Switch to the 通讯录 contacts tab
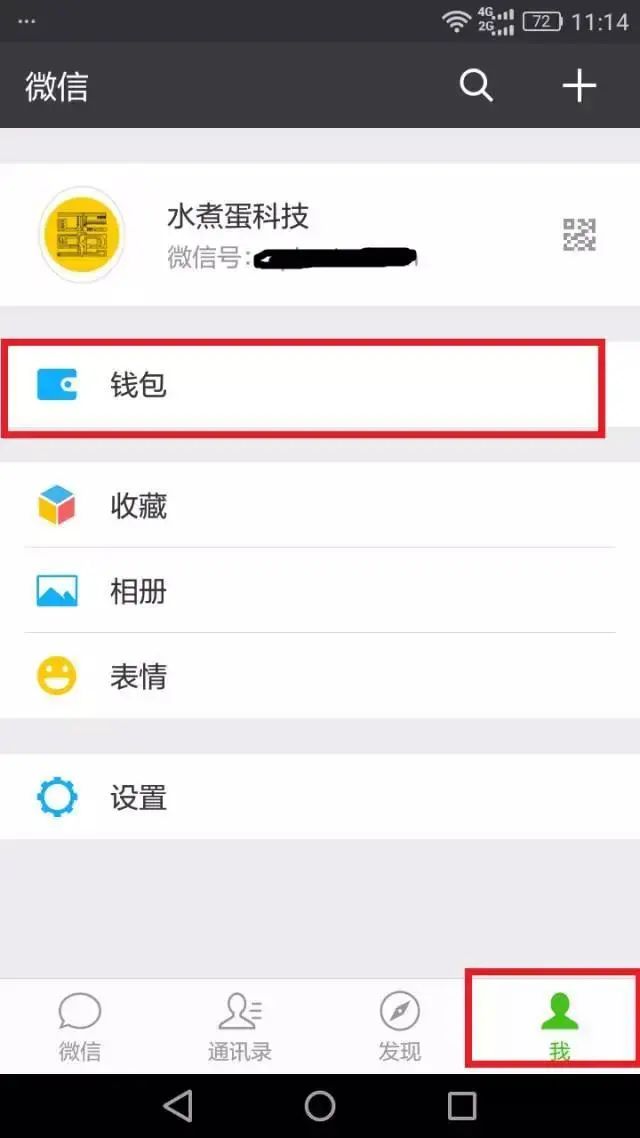This screenshot has width=640, height=1138. click(x=240, y=1026)
